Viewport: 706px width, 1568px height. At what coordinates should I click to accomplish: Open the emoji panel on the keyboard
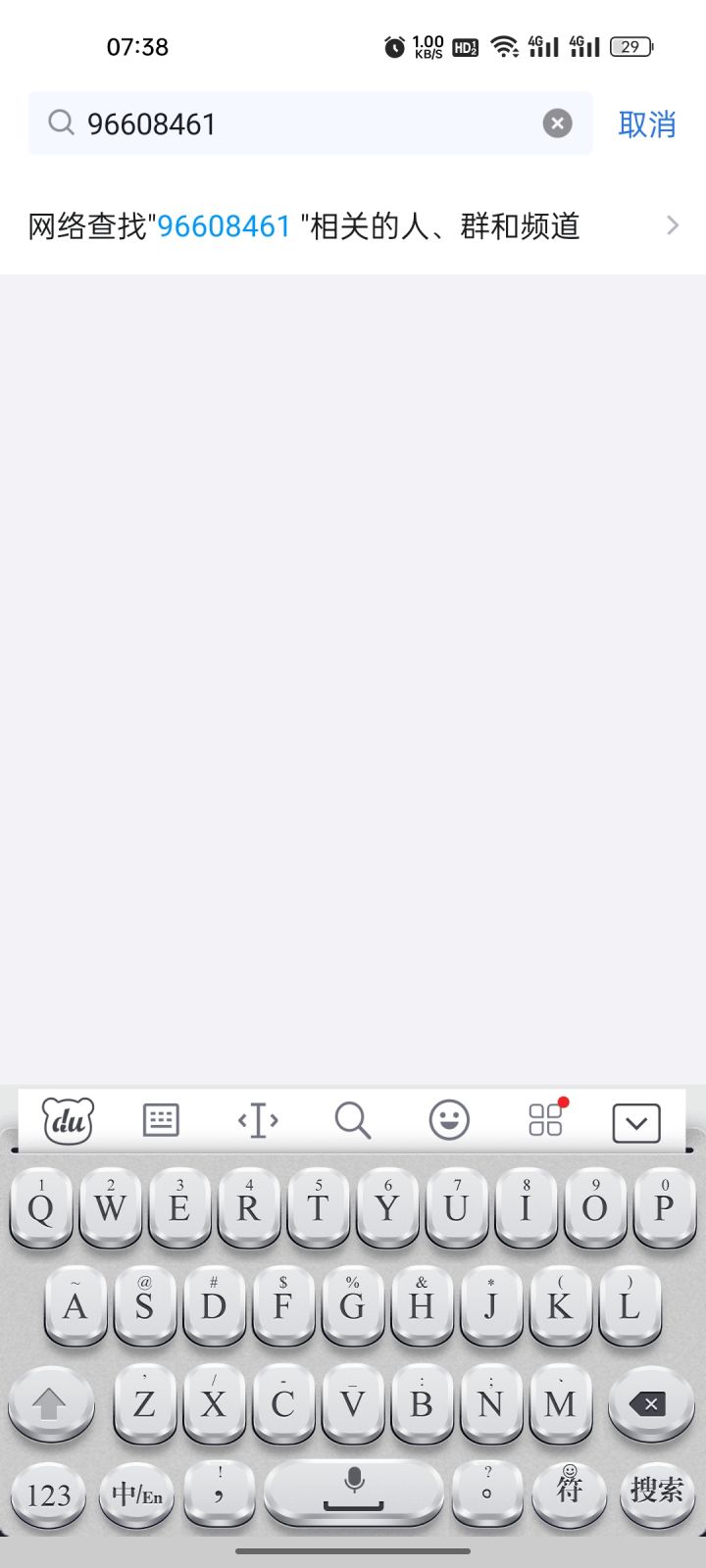[449, 1120]
